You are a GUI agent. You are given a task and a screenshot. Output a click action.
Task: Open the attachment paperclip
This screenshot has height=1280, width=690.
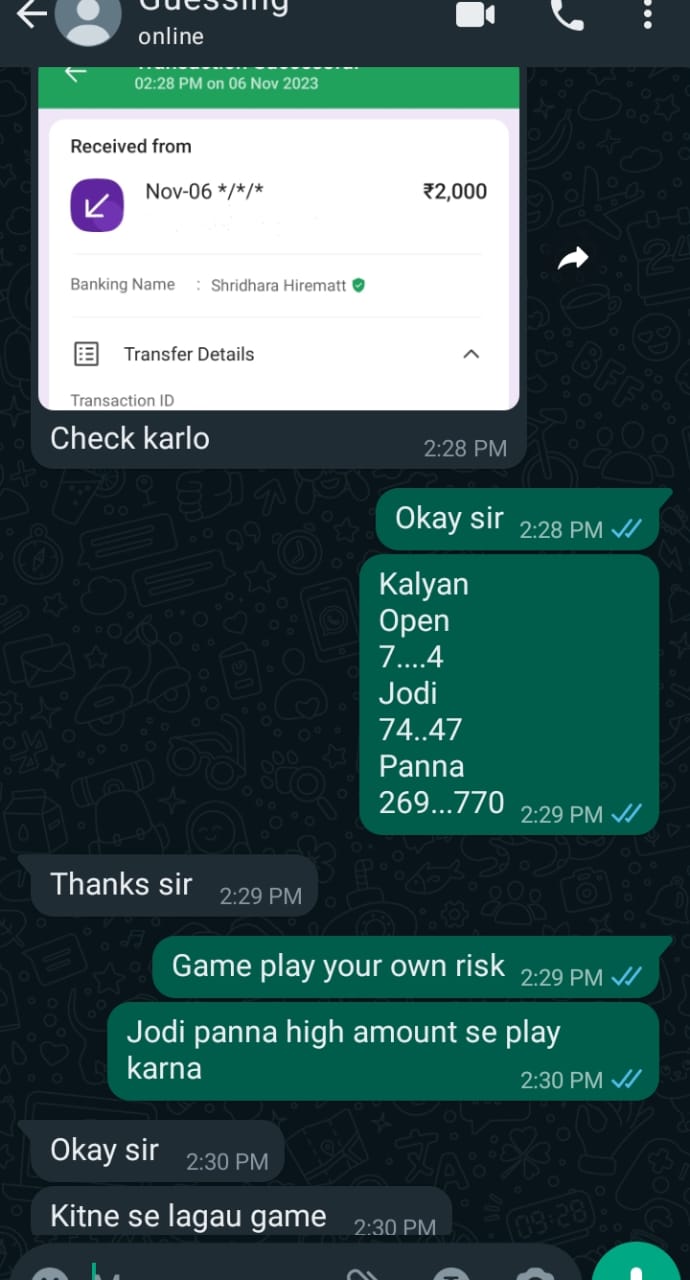click(x=359, y=1273)
